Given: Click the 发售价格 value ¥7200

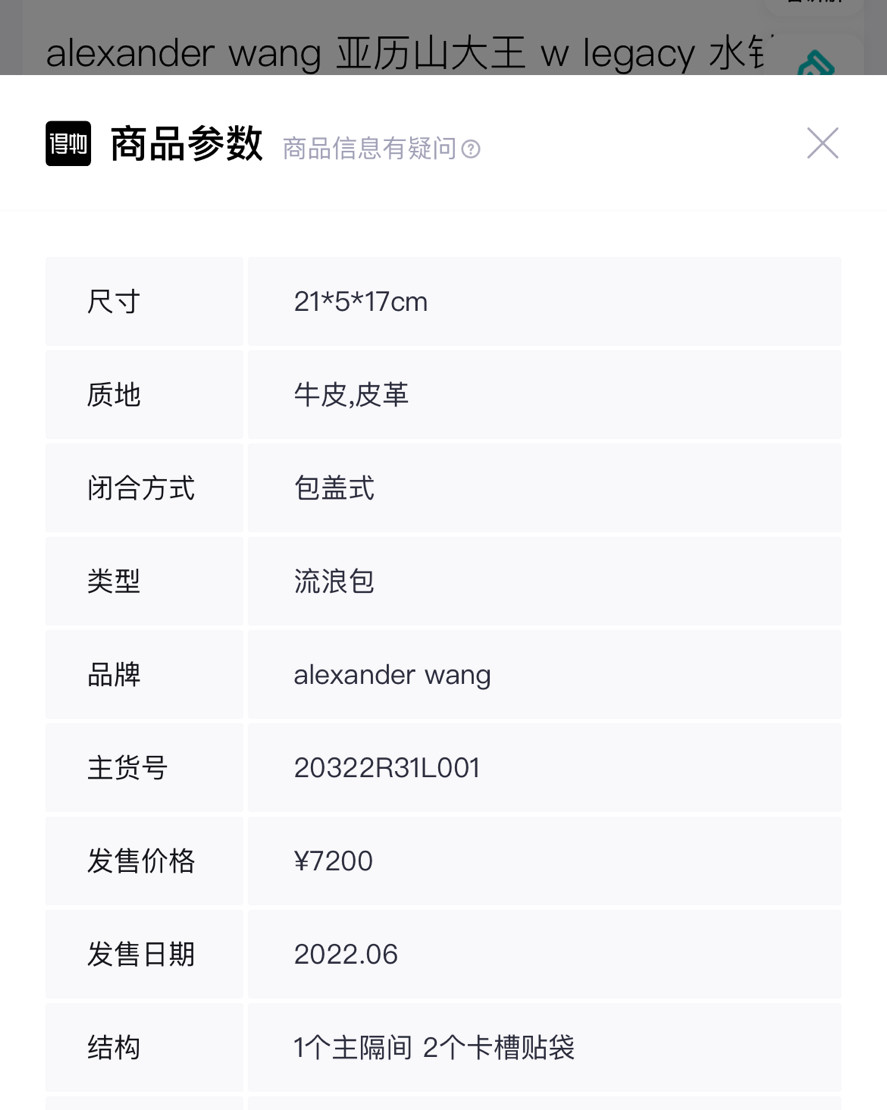Looking at the screenshot, I should (x=334, y=861).
